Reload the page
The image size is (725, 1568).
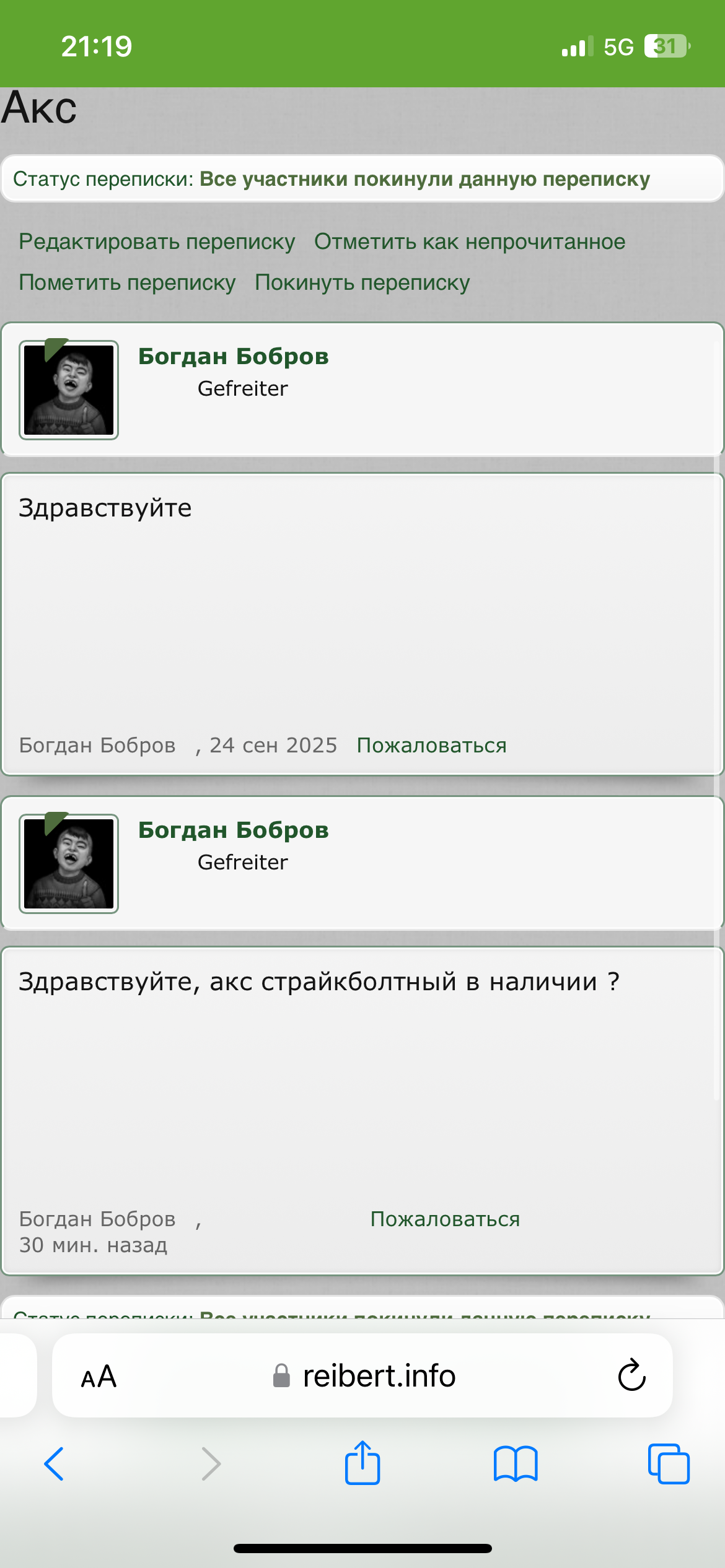(x=631, y=1376)
